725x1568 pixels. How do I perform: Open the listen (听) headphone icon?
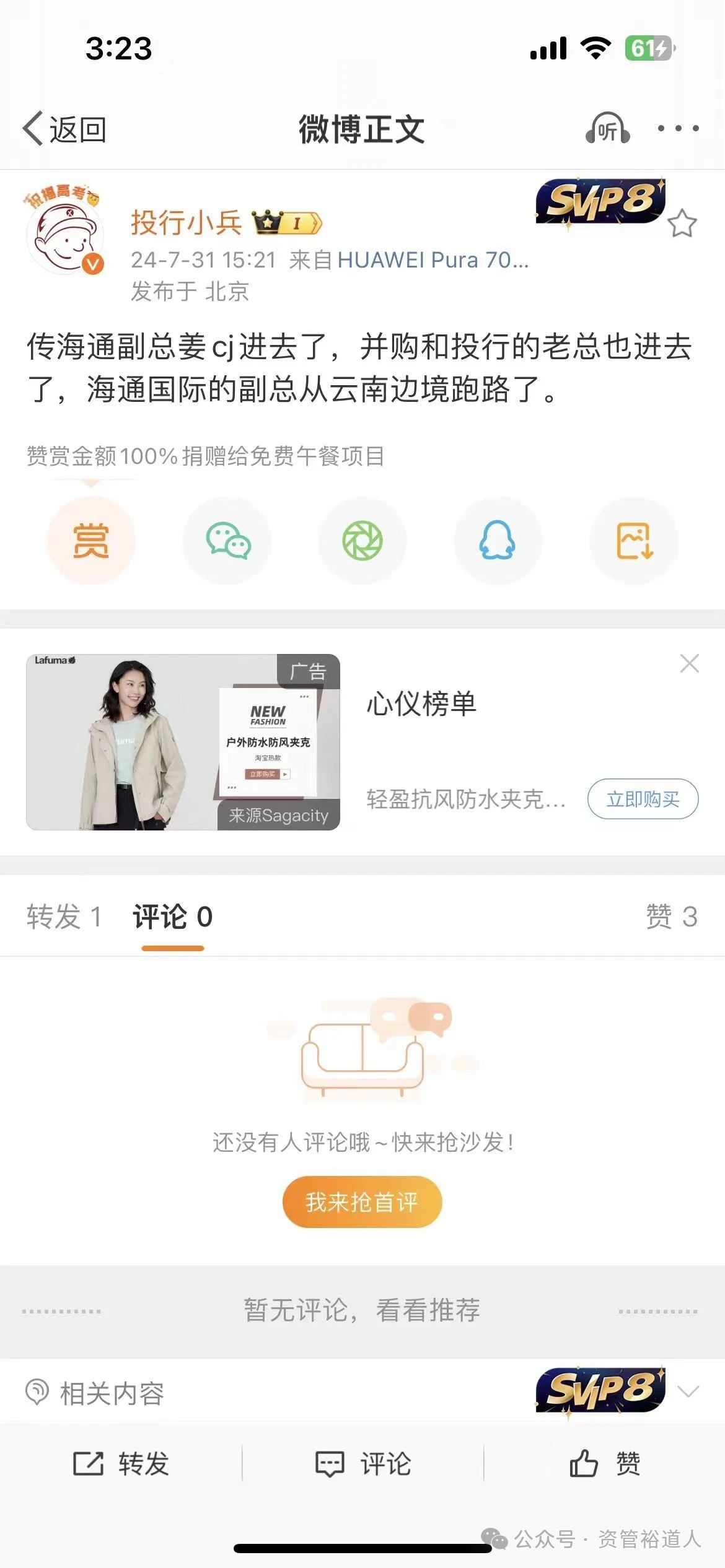click(x=607, y=129)
